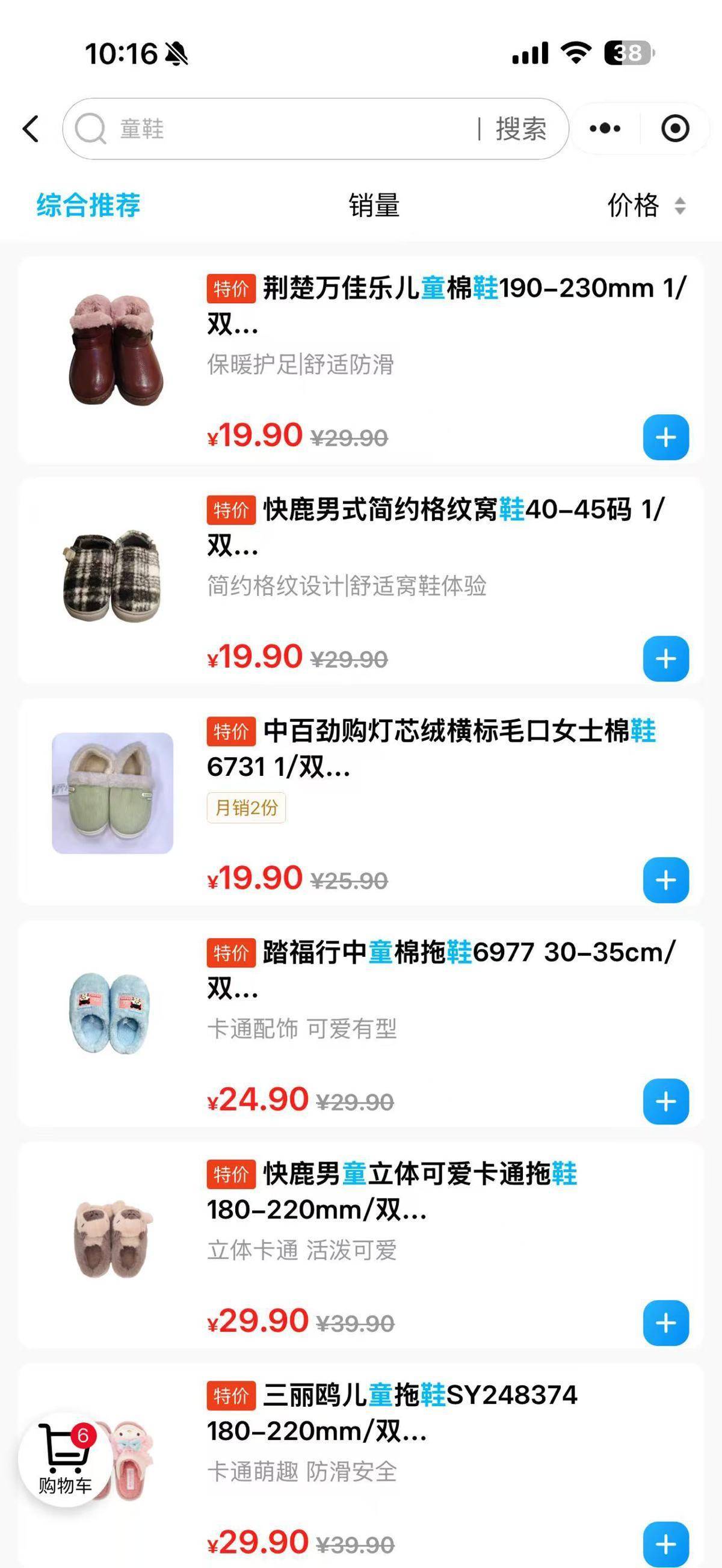Close the mini program via circle icon
The height and width of the screenshot is (1568, 722).
(674, 129)
